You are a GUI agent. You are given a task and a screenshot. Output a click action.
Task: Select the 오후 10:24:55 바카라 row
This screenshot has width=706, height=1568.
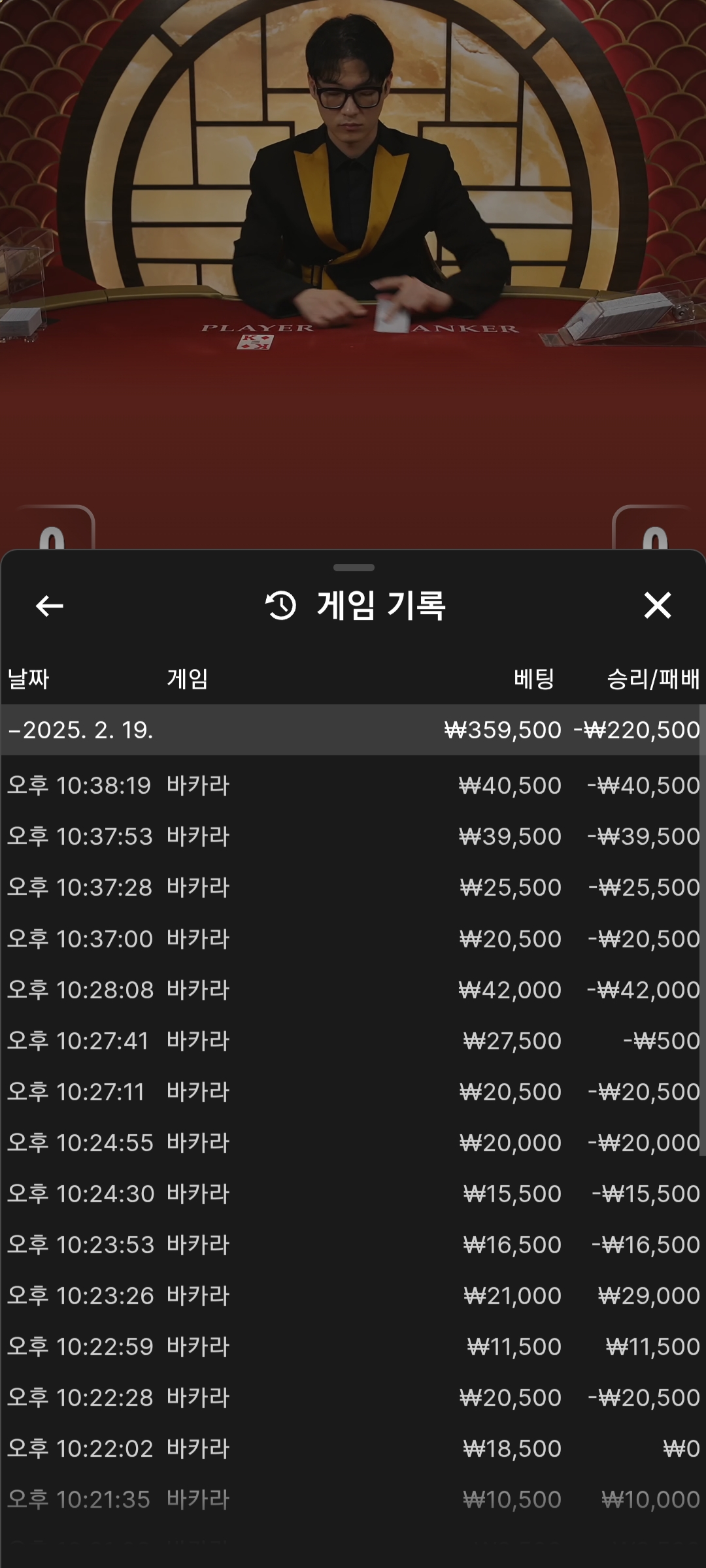(353, 1143)
